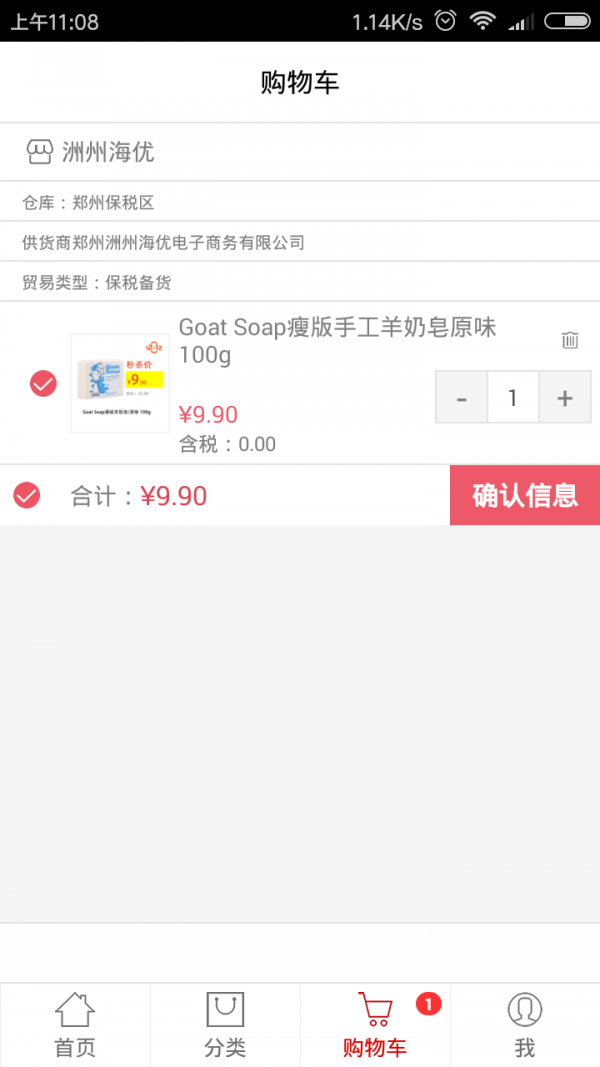Switch to the 分类 tab
Viewport: 600px width, 1067px height.
click(225, 1025)
